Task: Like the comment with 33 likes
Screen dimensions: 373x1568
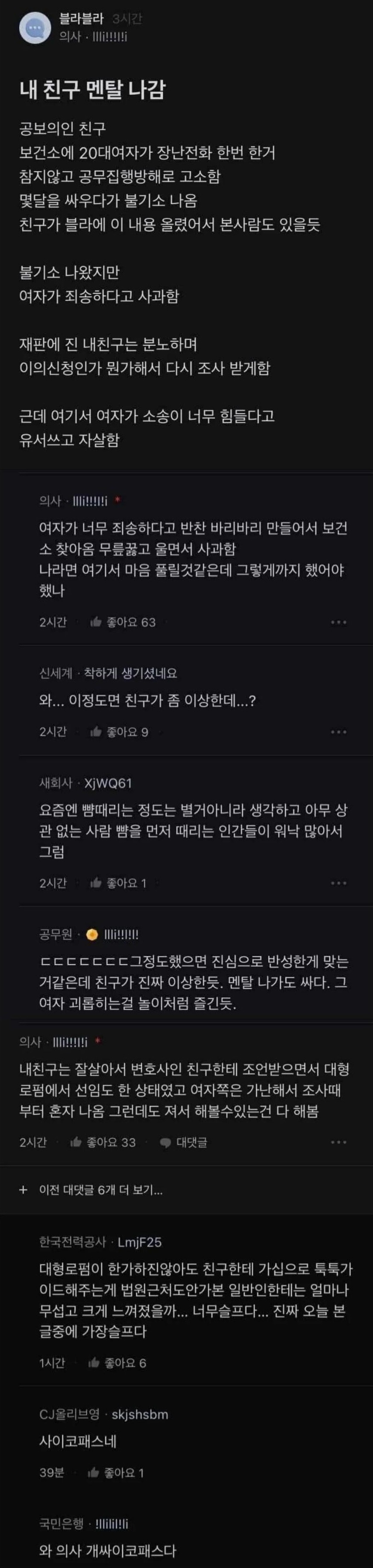Action: click(x=103, y=1142)
